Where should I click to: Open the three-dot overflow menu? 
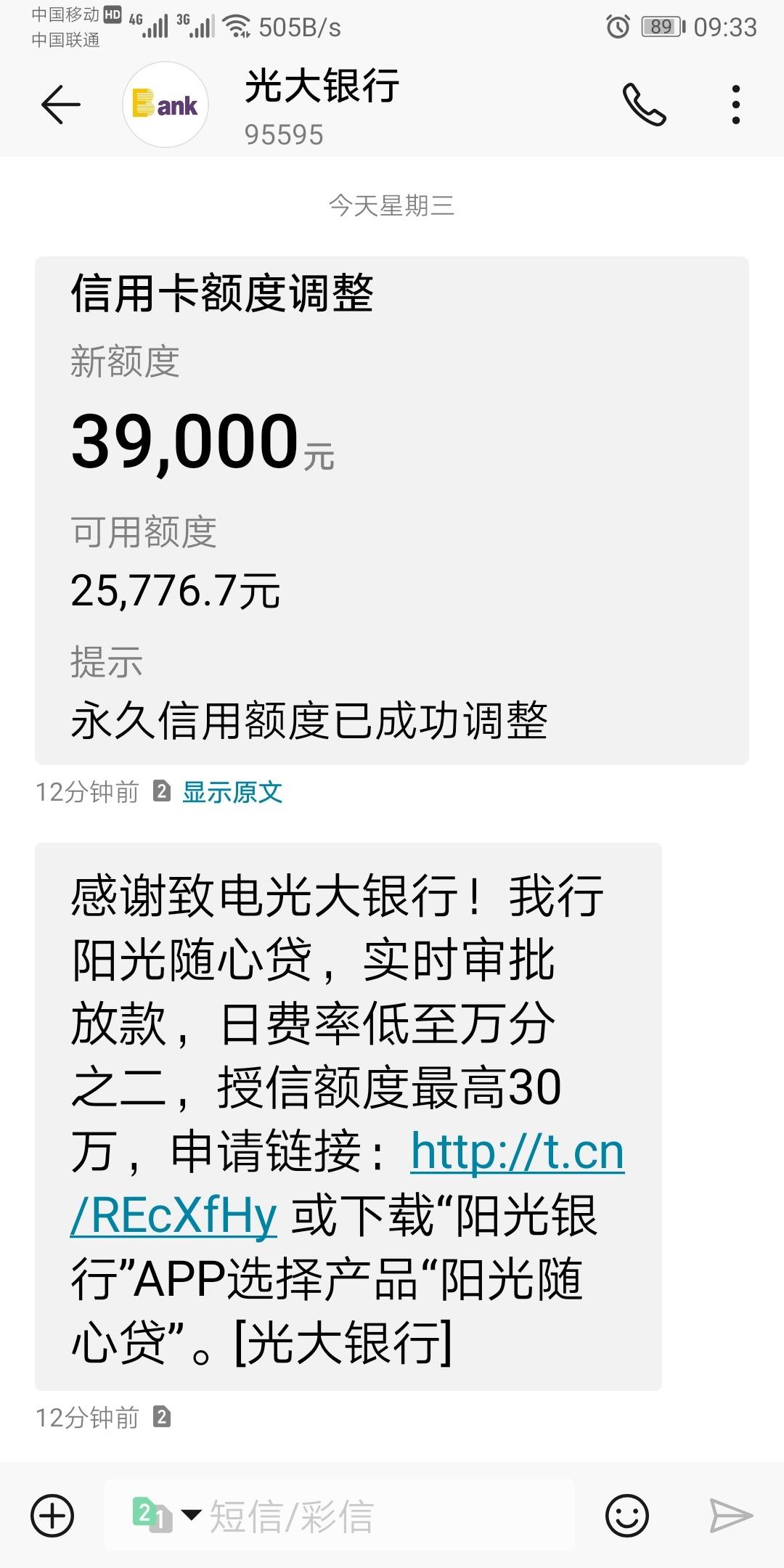pyautogui.click(x=736, y=105)
